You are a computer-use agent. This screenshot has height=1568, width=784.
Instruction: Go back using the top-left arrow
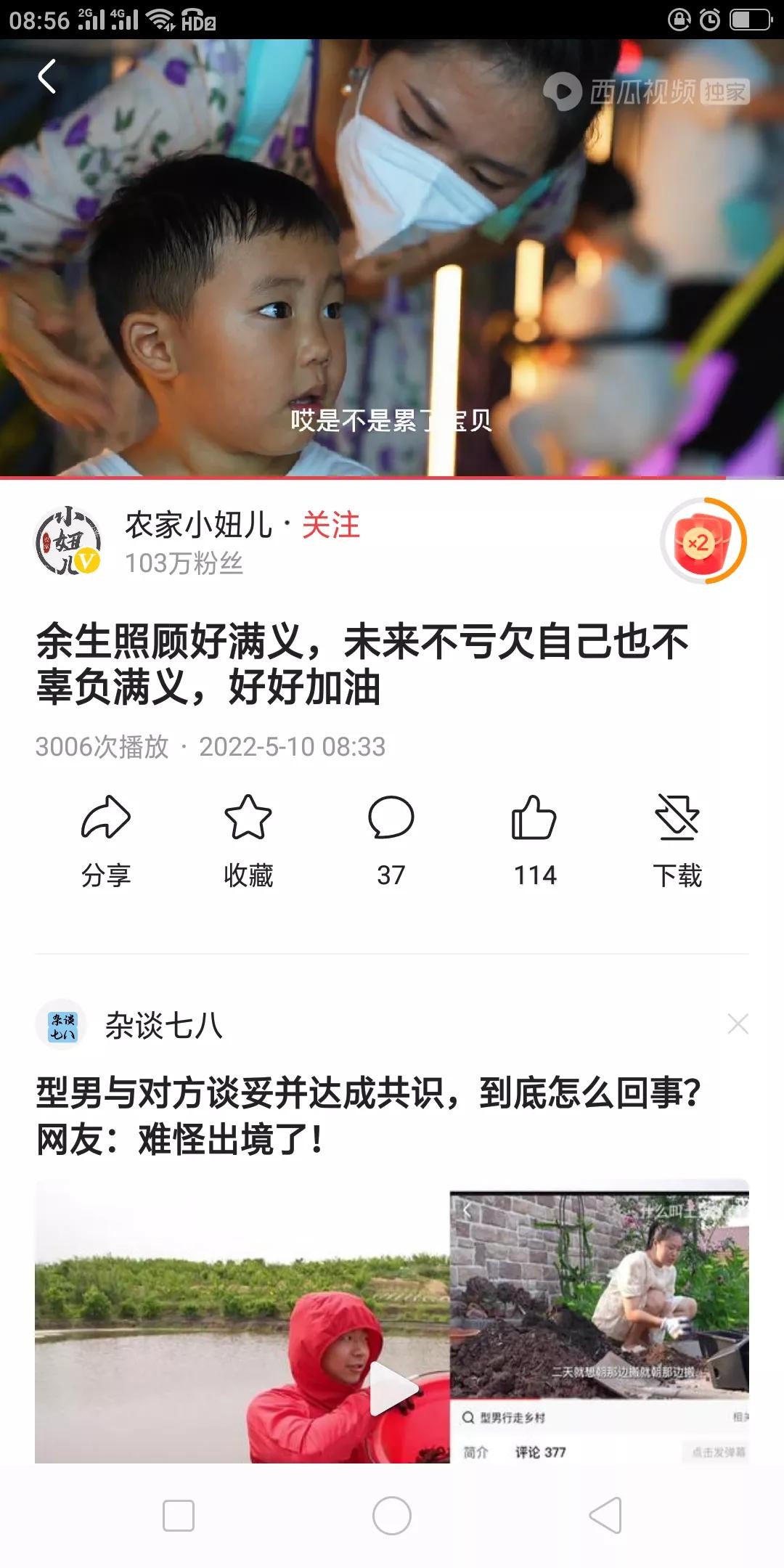point(47,77)
